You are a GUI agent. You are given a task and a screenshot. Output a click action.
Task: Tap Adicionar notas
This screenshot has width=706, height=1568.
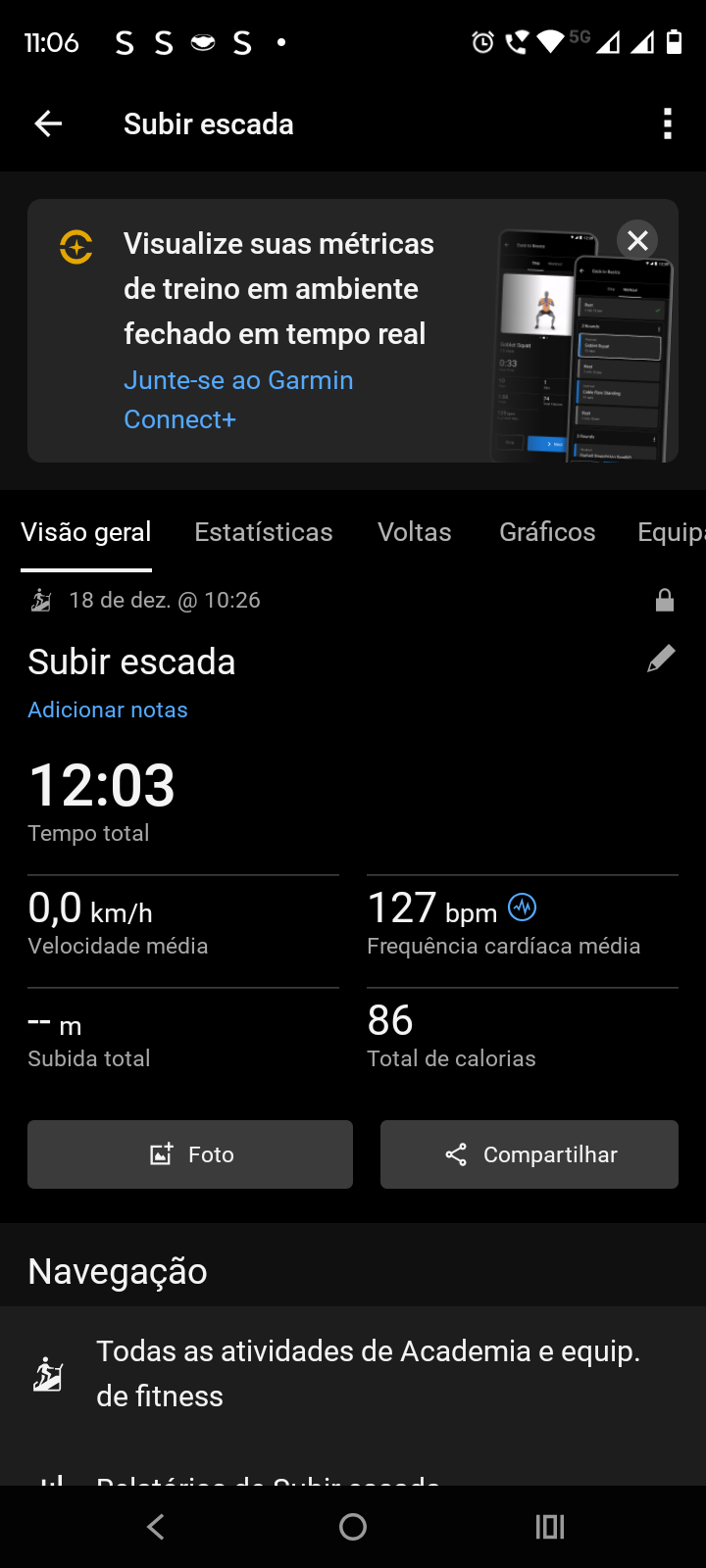point(107,709)
